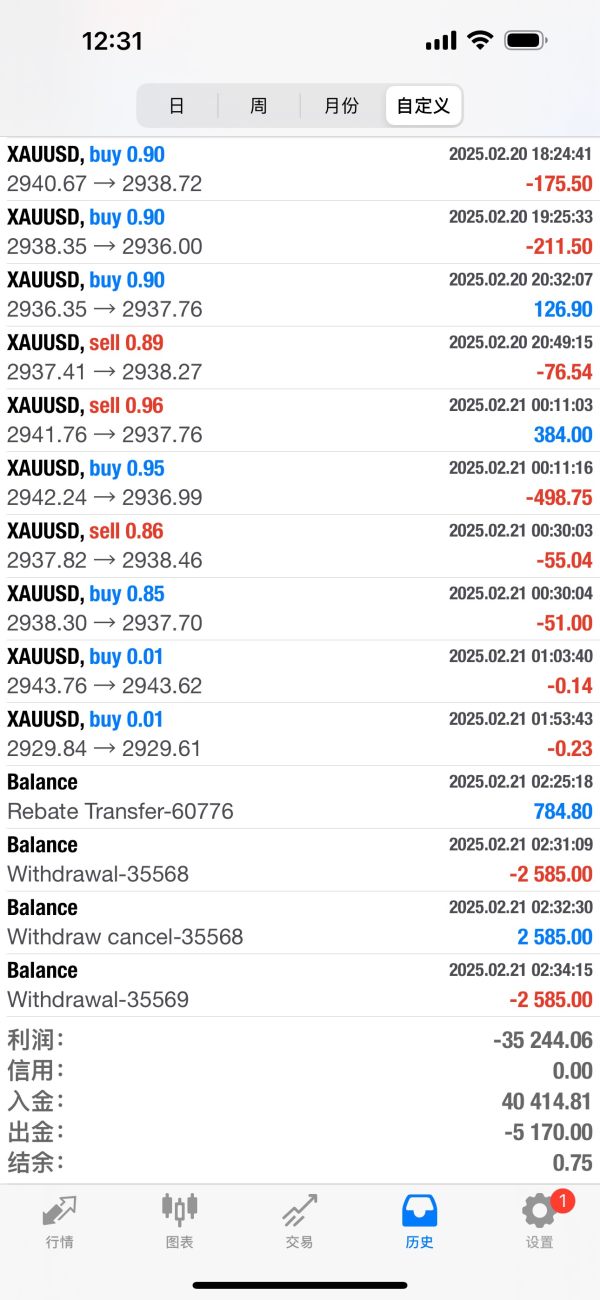This screenshot has width=600, height=1300.
Task: Open the Withdraw cancel-35568 balance entry
Action: pos(300,923)
